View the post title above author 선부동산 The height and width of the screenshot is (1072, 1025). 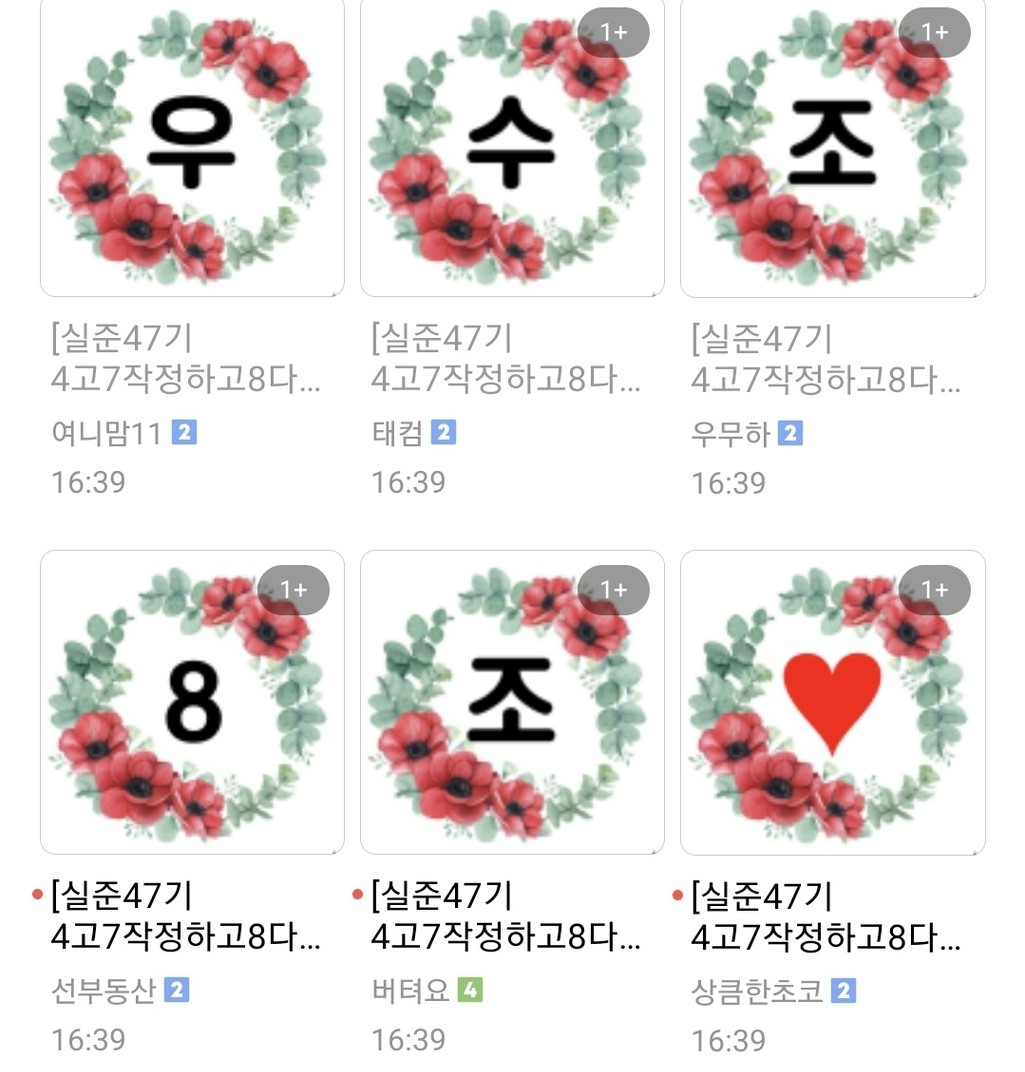pos(186,917)
